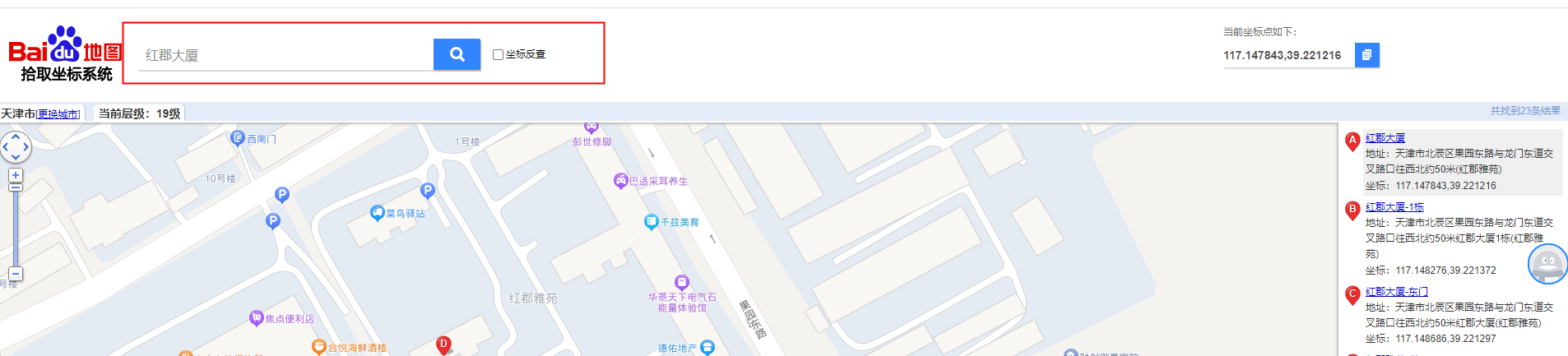The width and height of the screenshot is (1568, 356).
Task: Tap the 焦点便利店 map point
Action: point(256,318)
